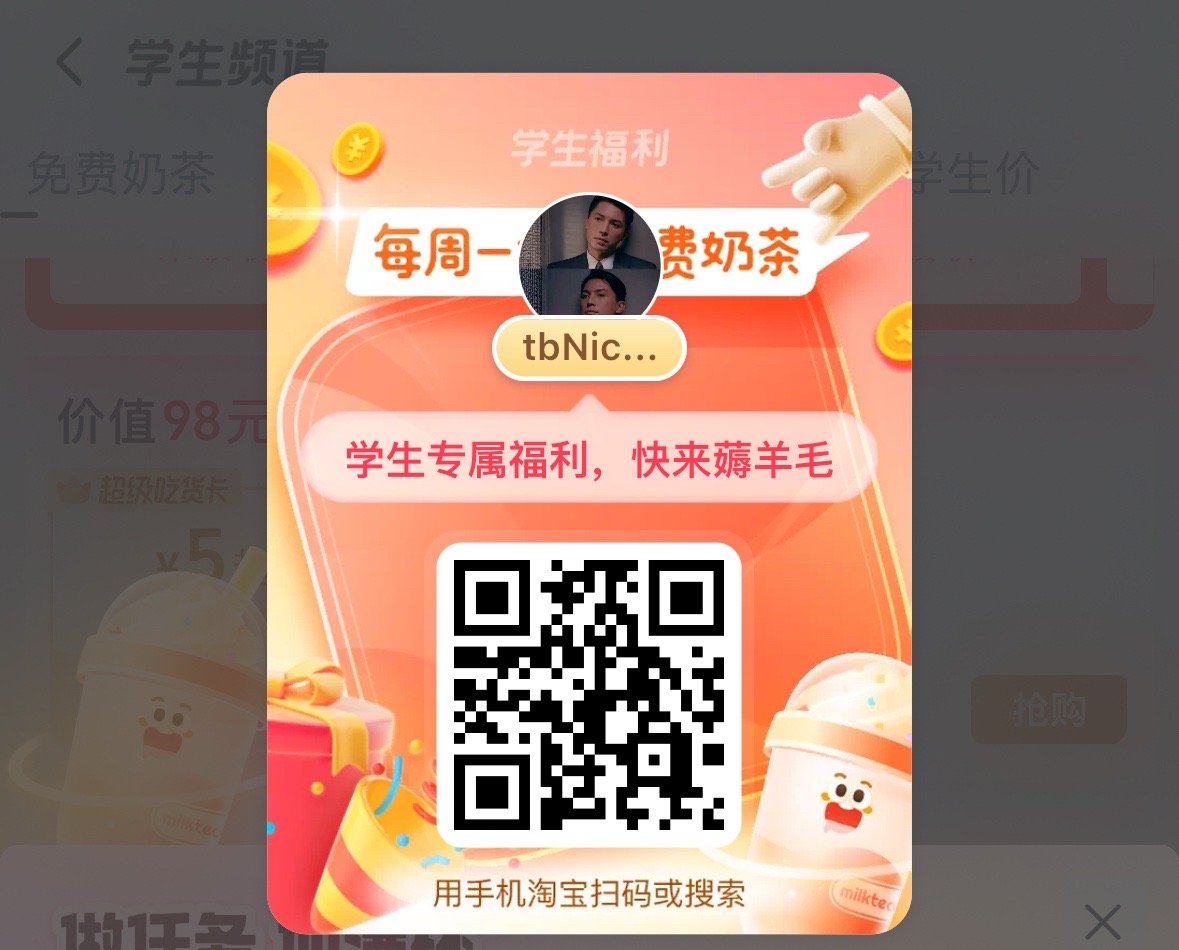Tap the 抢购 button

pos(1048,709)
